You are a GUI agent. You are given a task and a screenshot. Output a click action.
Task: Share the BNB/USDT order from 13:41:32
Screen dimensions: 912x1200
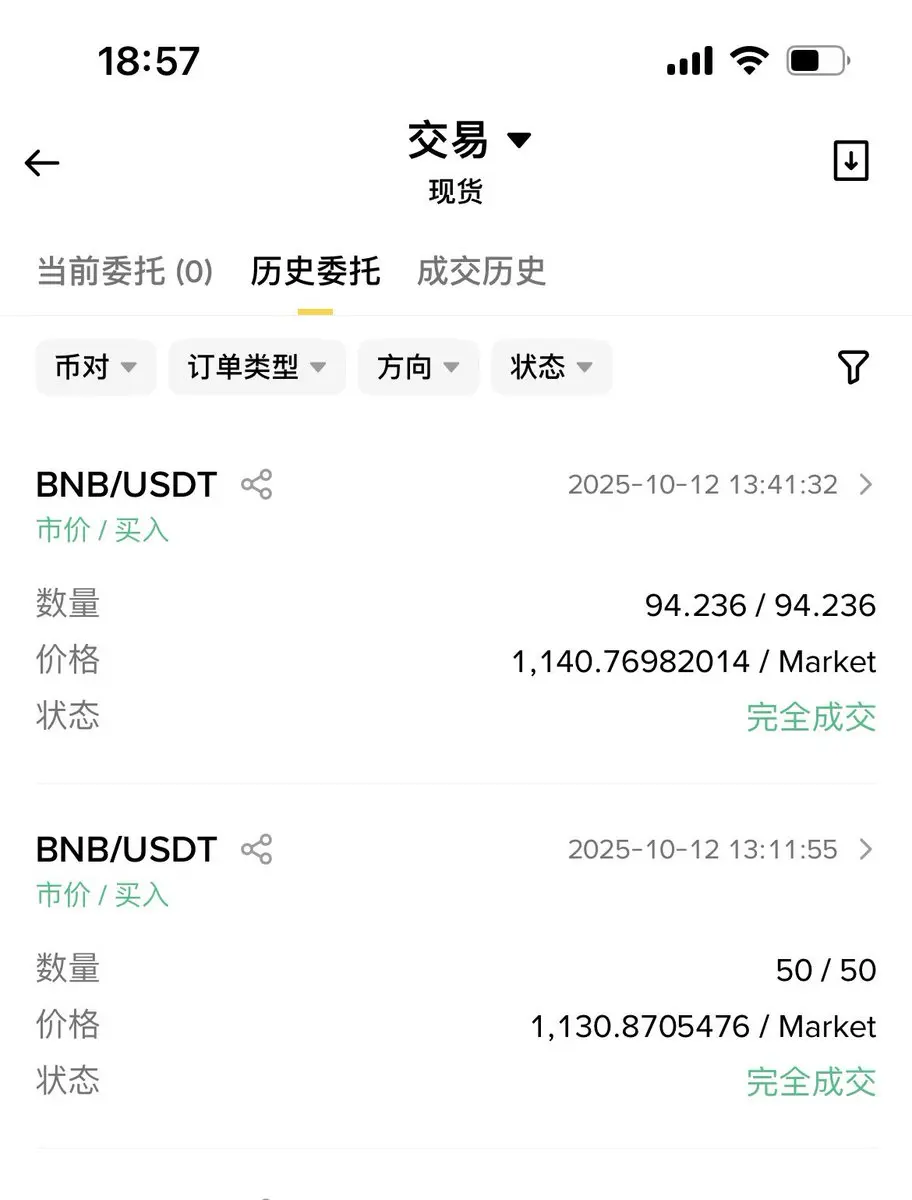[257, 485]
